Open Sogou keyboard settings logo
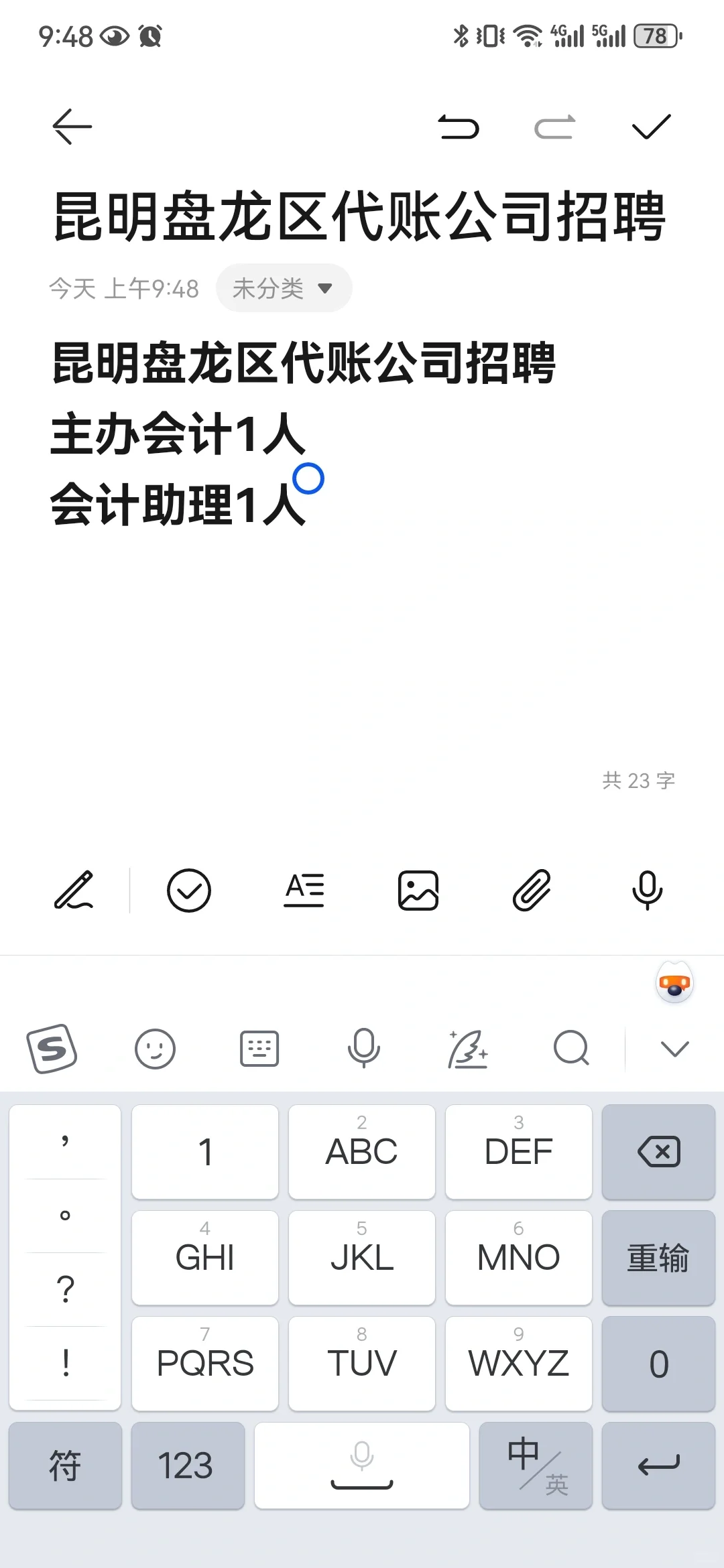Screen dimensions: 724x1568 tap(52, 1048)
